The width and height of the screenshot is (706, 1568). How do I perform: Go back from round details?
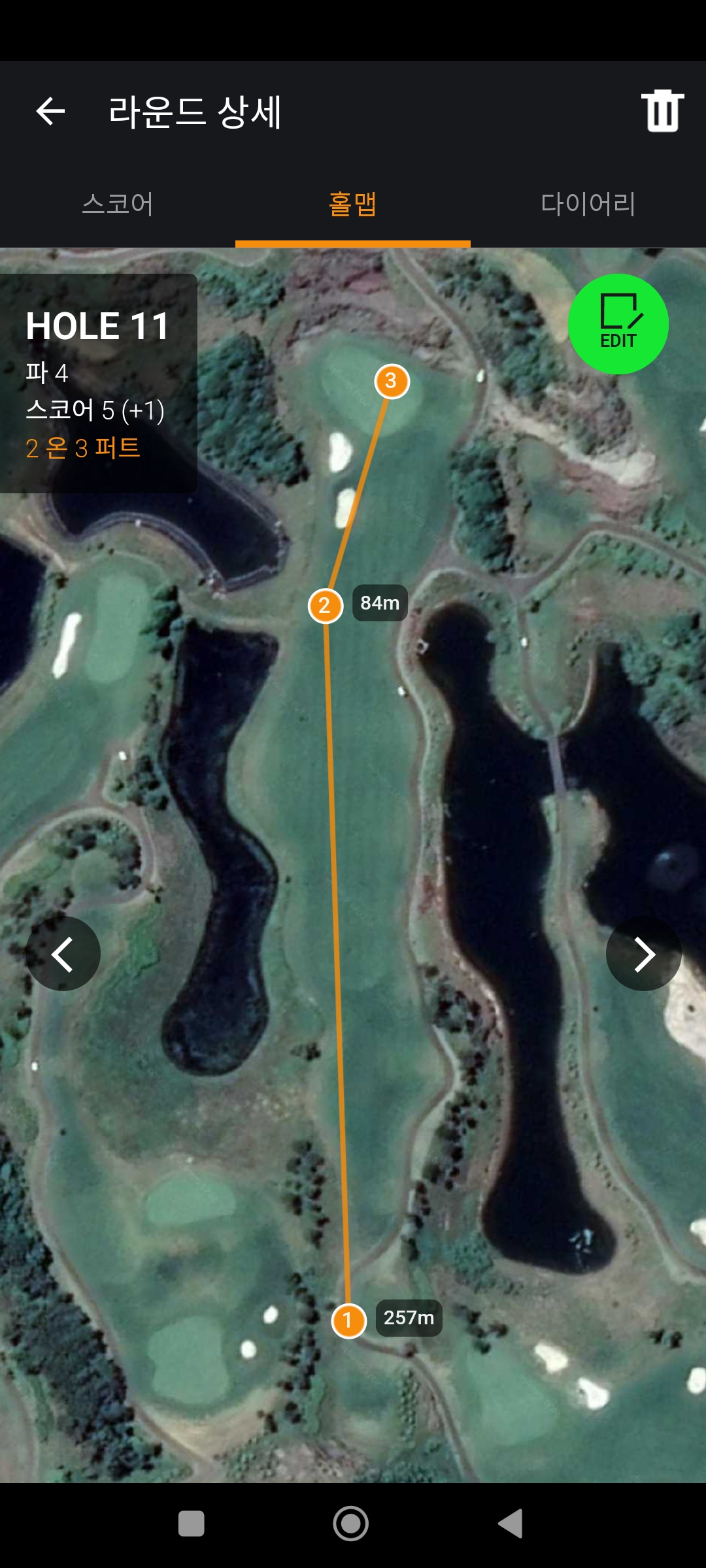50,111
